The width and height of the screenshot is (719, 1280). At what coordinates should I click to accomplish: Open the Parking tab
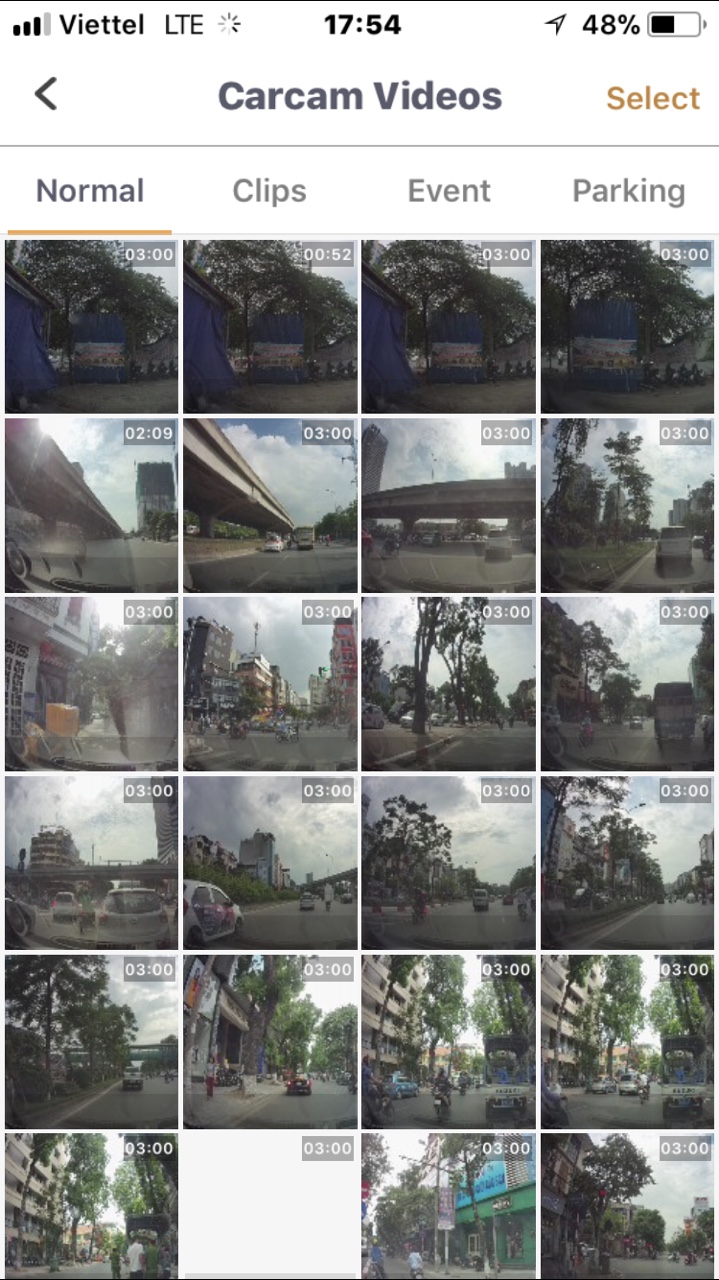point(628,191)
